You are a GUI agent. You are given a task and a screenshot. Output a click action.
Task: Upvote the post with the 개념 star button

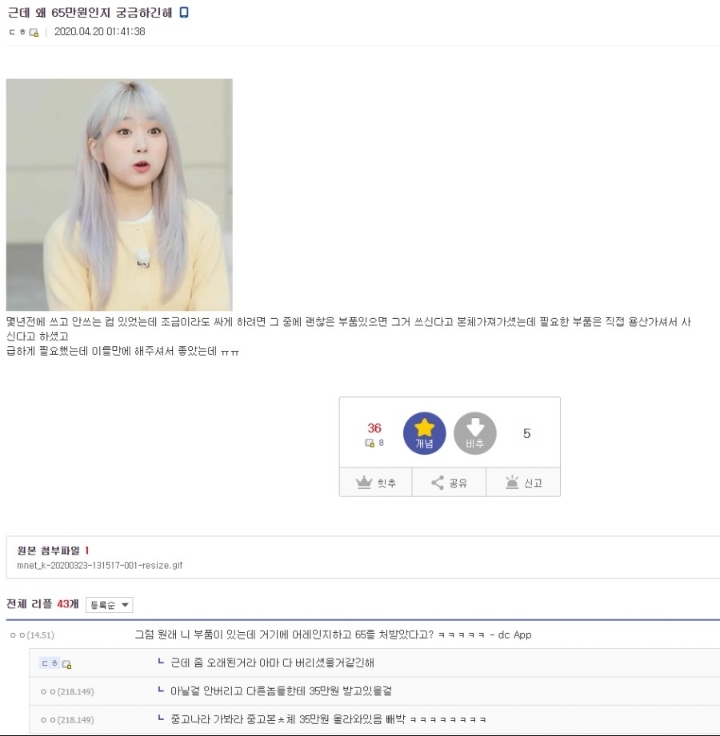(424, 433)
